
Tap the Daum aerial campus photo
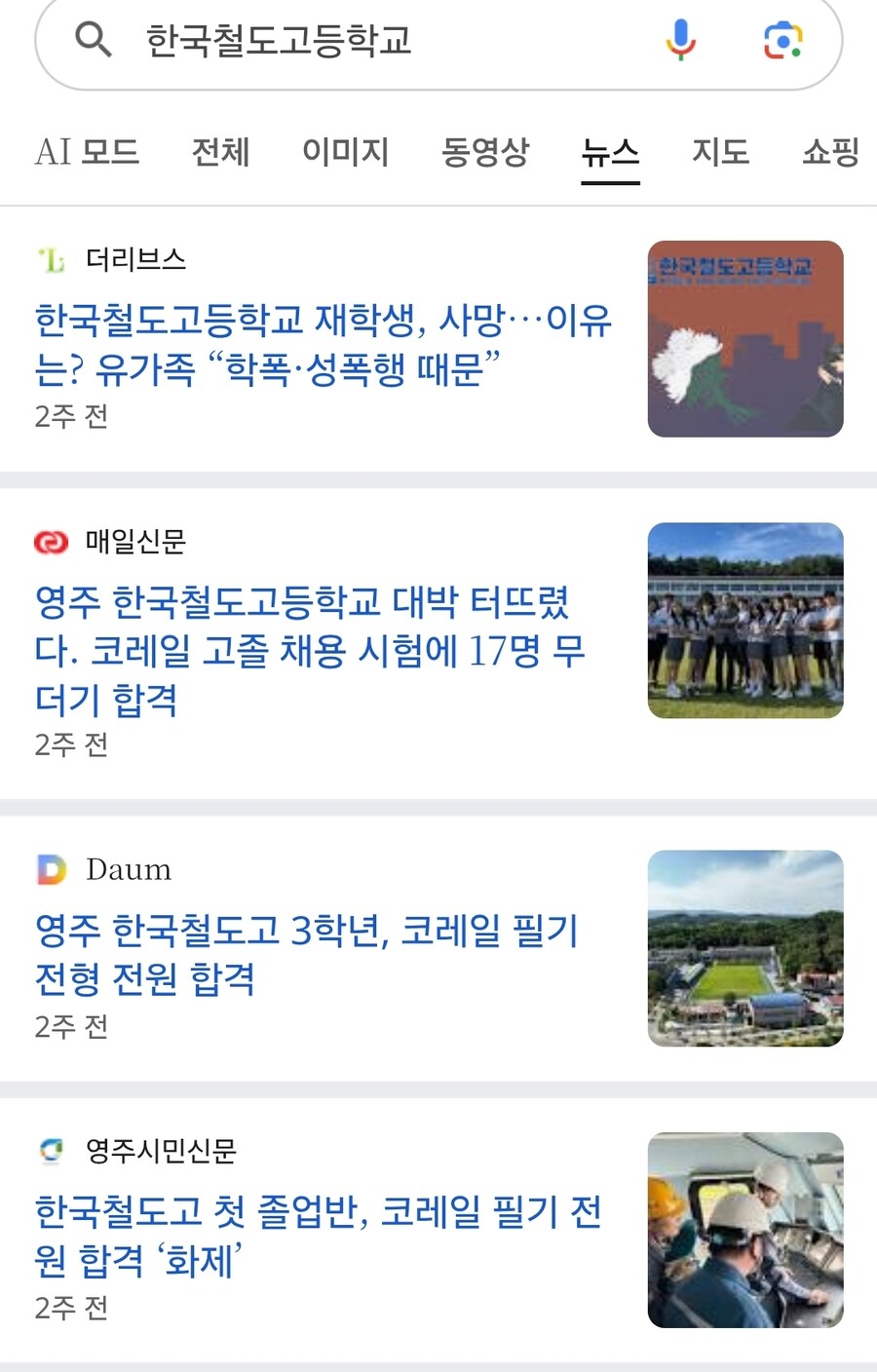click(x=745, y=948)
